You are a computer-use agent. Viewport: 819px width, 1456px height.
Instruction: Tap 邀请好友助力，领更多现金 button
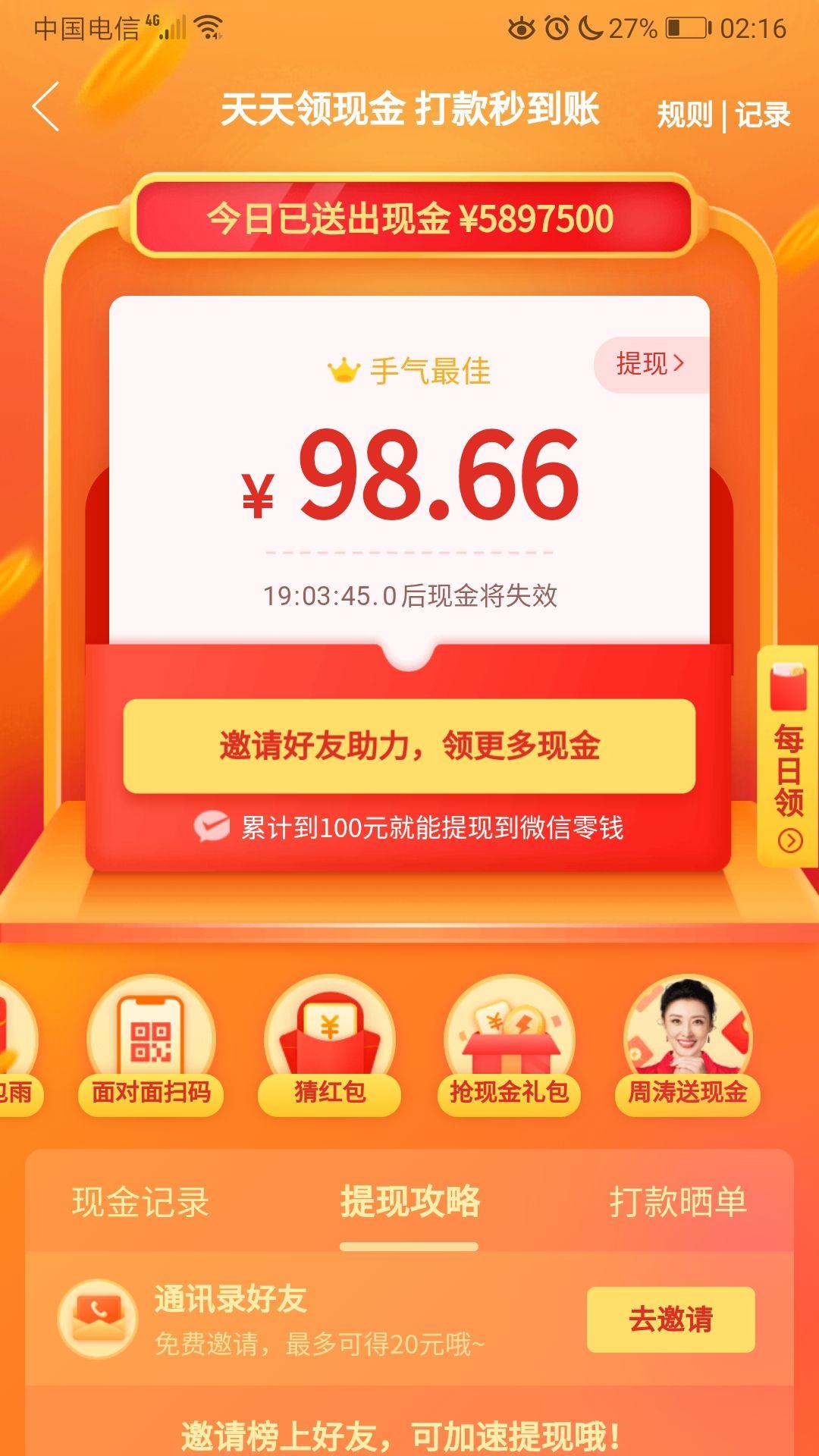click(x=409, y=746)
